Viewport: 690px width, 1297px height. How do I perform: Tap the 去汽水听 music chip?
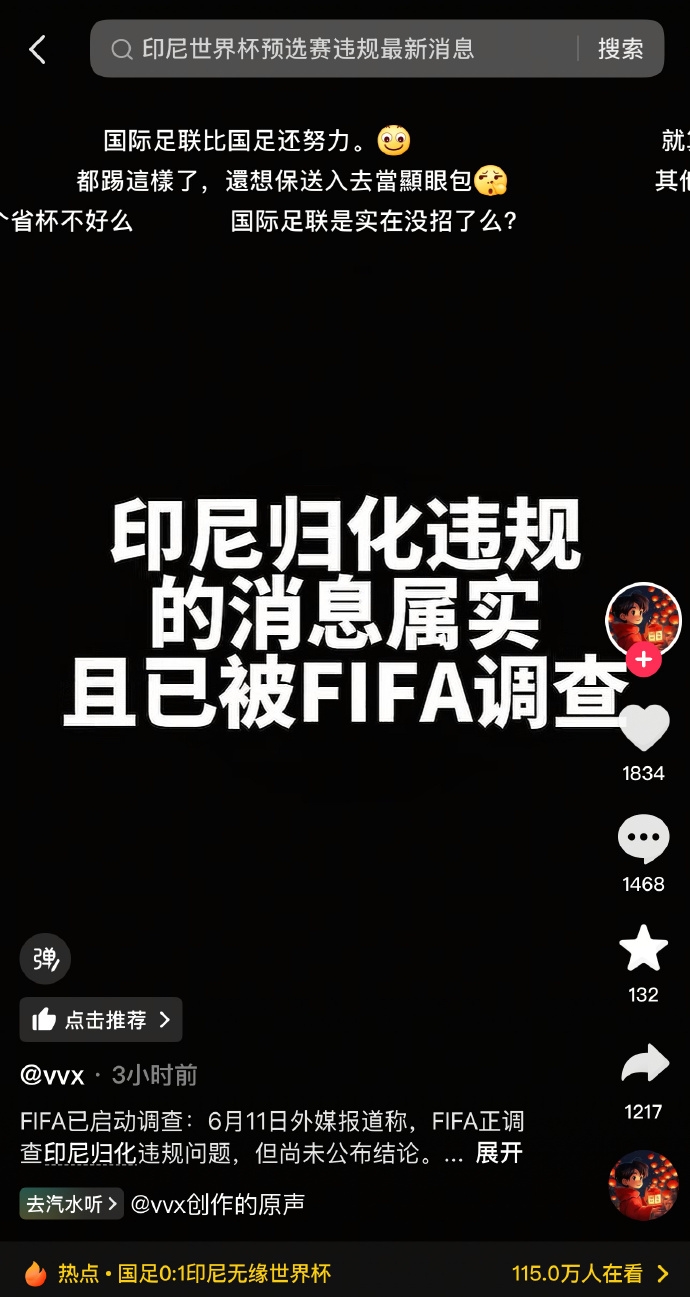(71, 1204)
